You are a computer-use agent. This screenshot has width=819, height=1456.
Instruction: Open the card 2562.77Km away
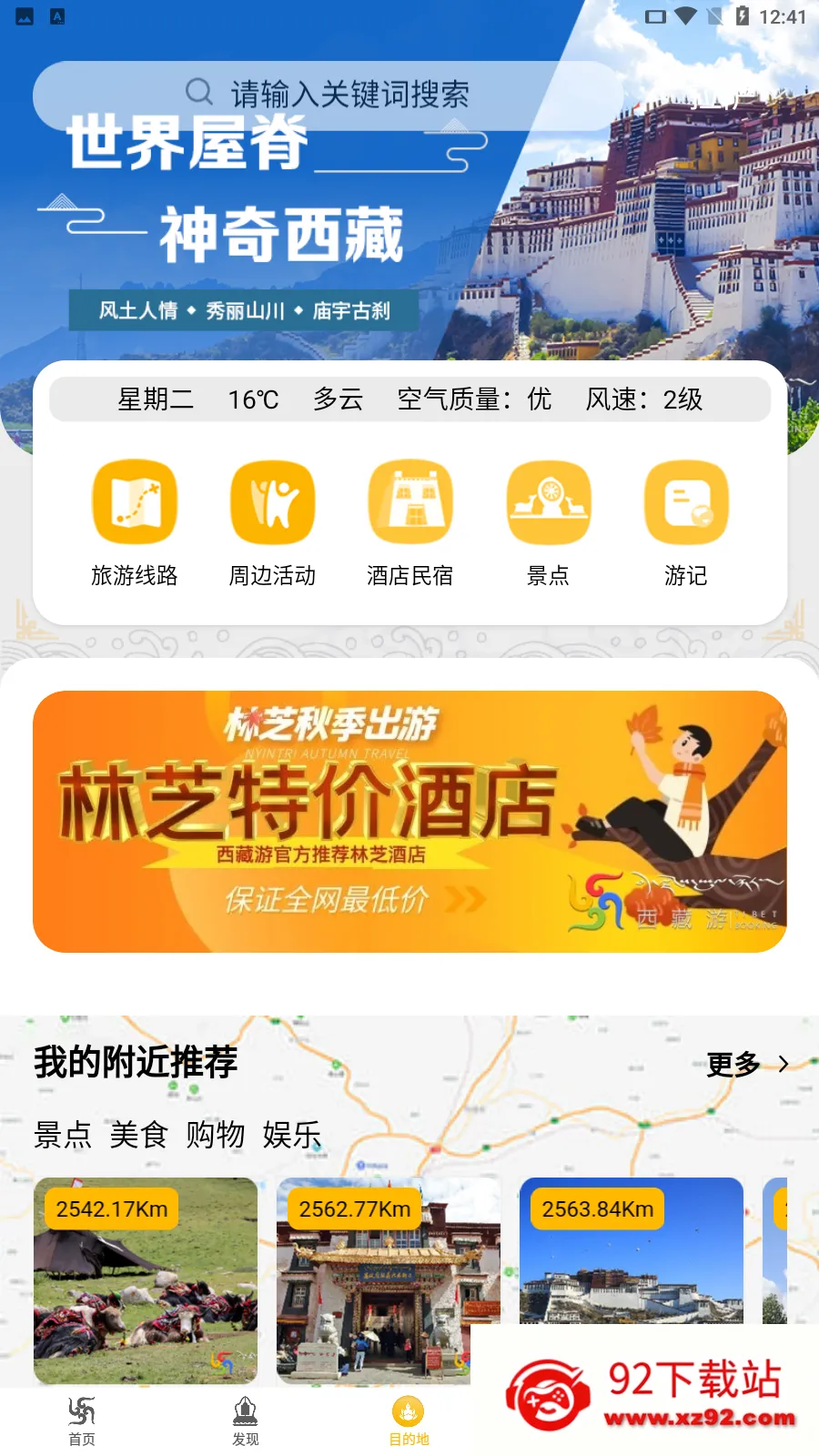point(389,1281)
